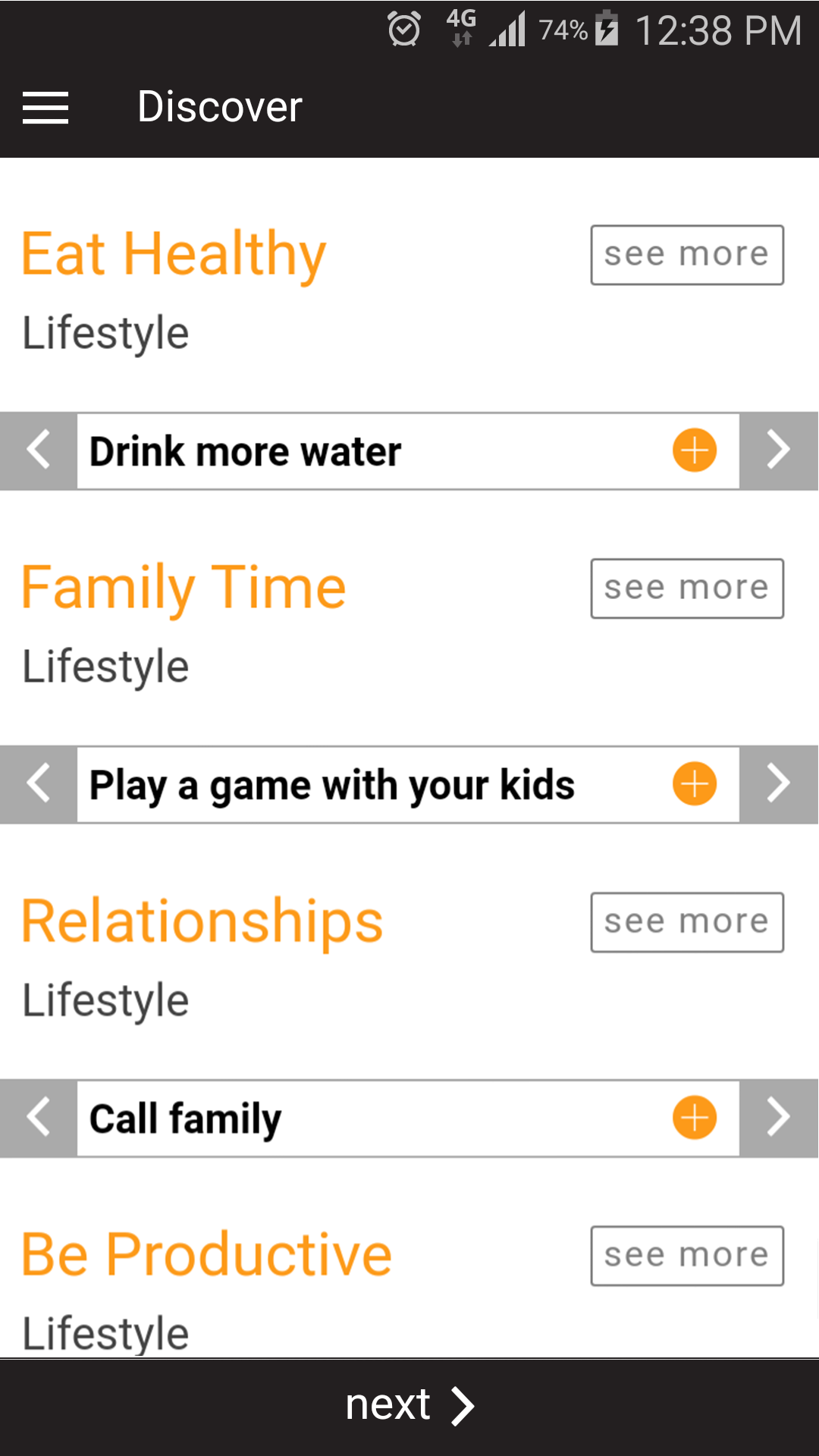The image size is (819, 1456).
Task: Continue with the next button
Action: tap(409, 1406)
